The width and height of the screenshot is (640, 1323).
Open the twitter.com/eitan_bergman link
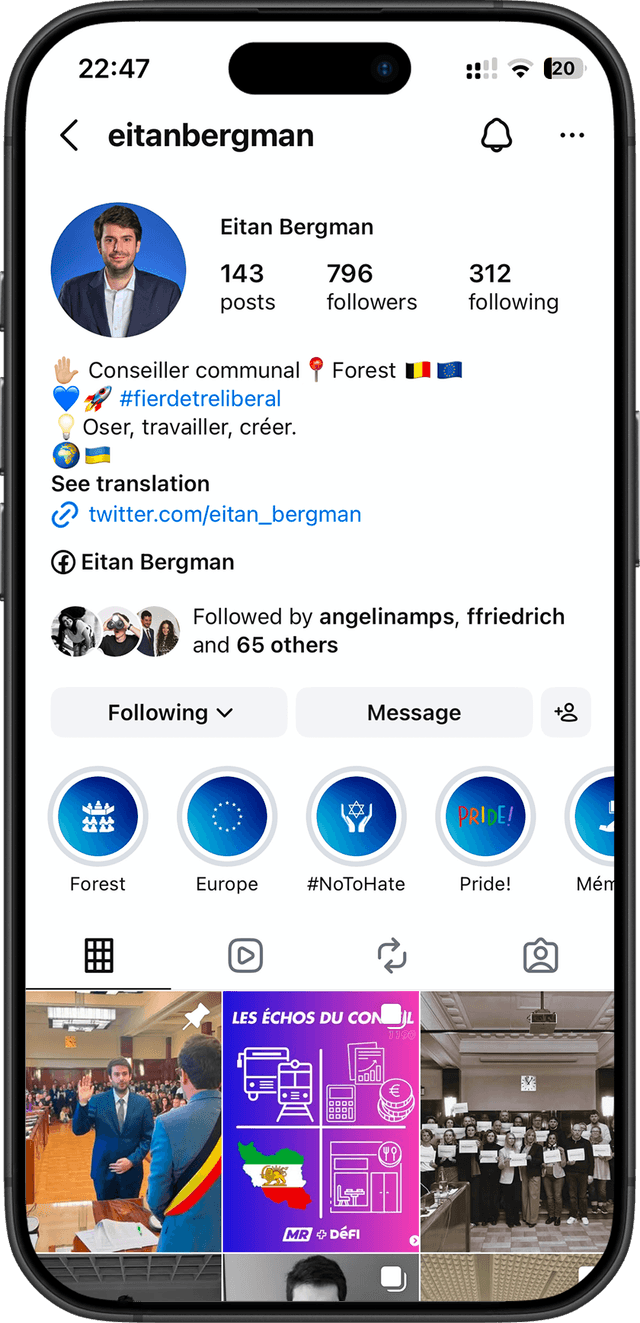point(224,515)
